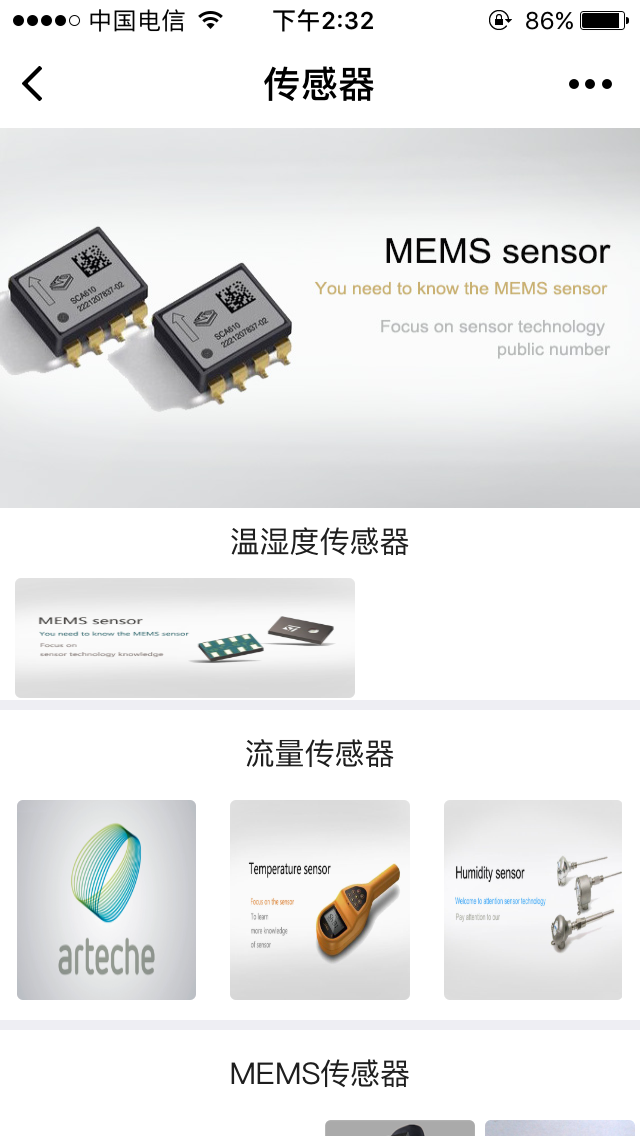Viewport: 640px width, 1136px height.
Task: Open the Humidity sensor card
Action: (x=533, y=899)
